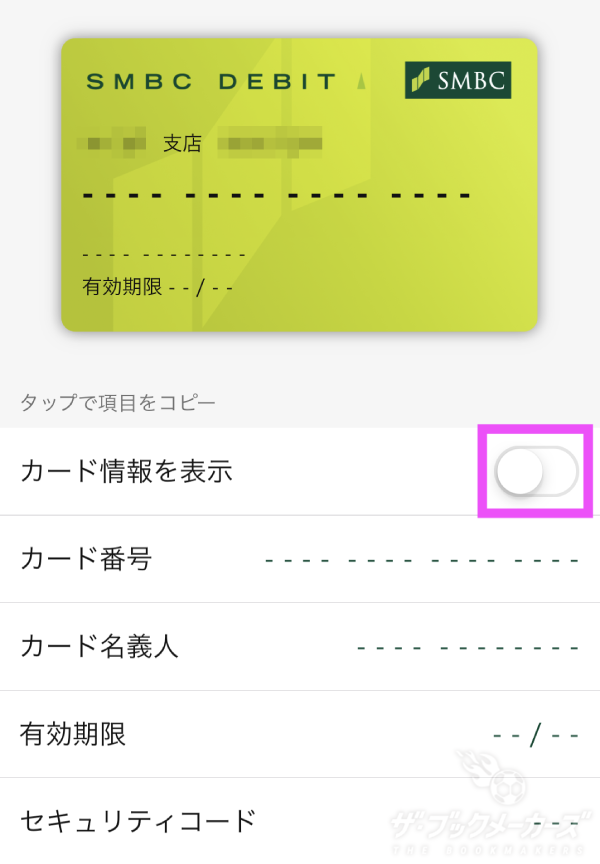Copy the カード番号 row value
Viewport: 600px width, 864px height.
pos(422,559)
